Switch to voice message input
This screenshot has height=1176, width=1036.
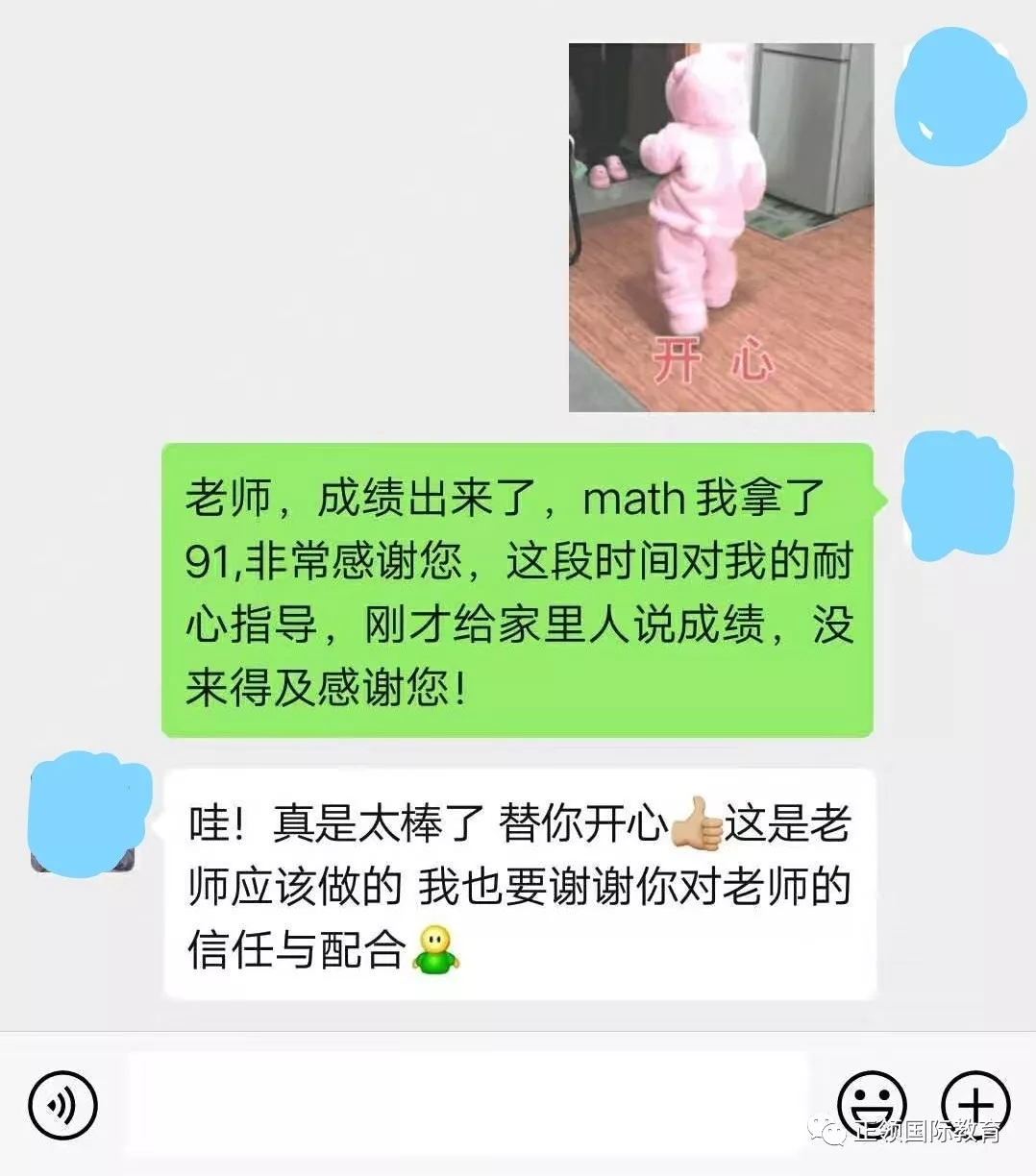[63, 1105]
